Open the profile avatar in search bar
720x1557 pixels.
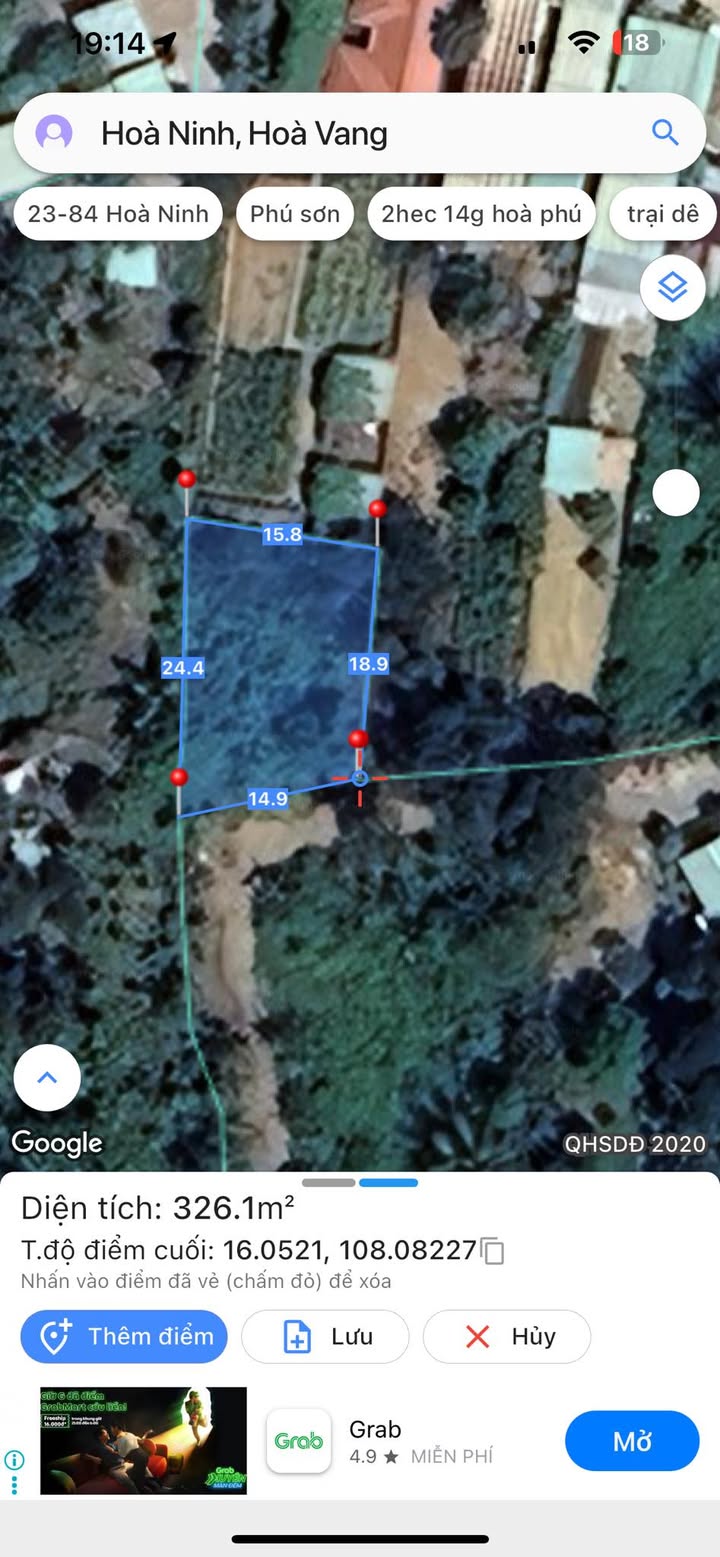tap(54, 133)
